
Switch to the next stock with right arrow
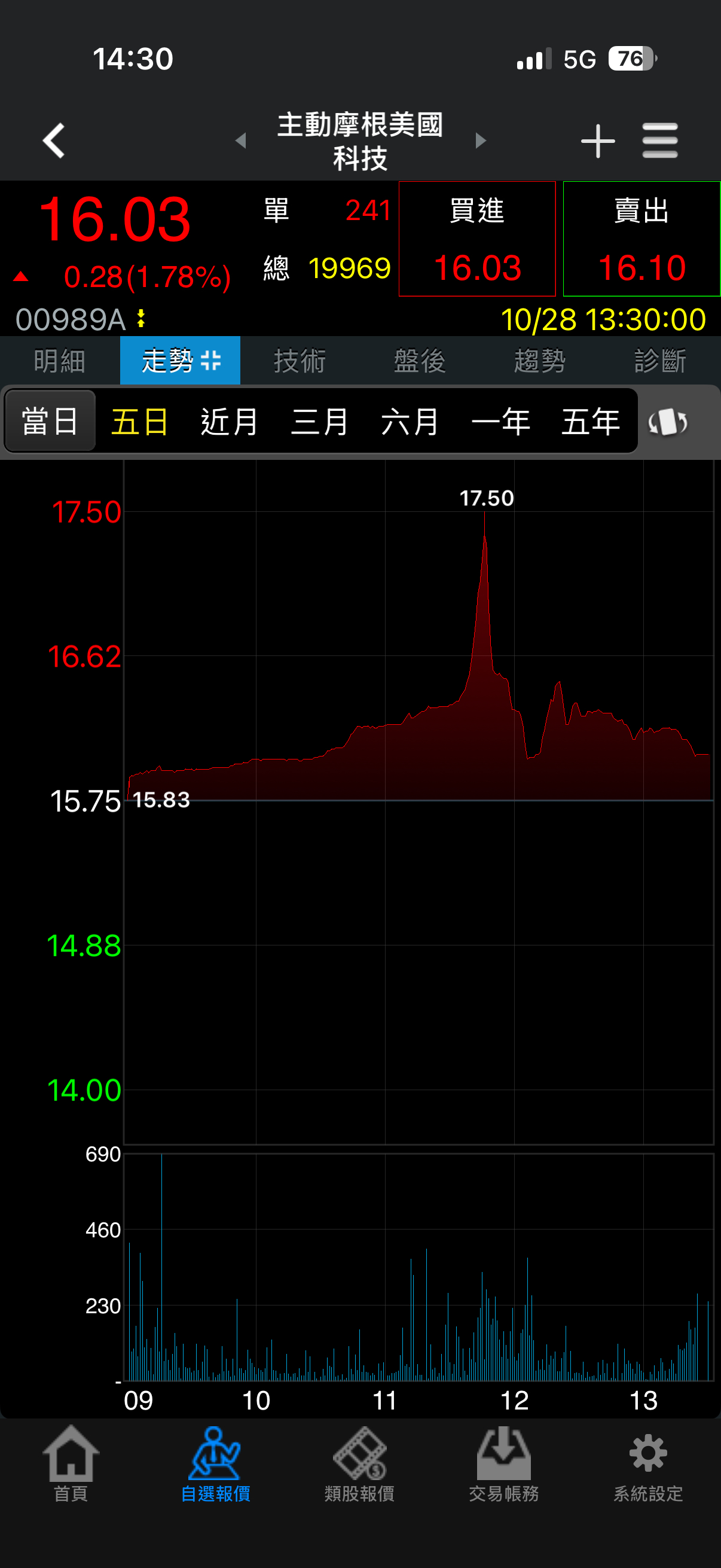[481, 141]
